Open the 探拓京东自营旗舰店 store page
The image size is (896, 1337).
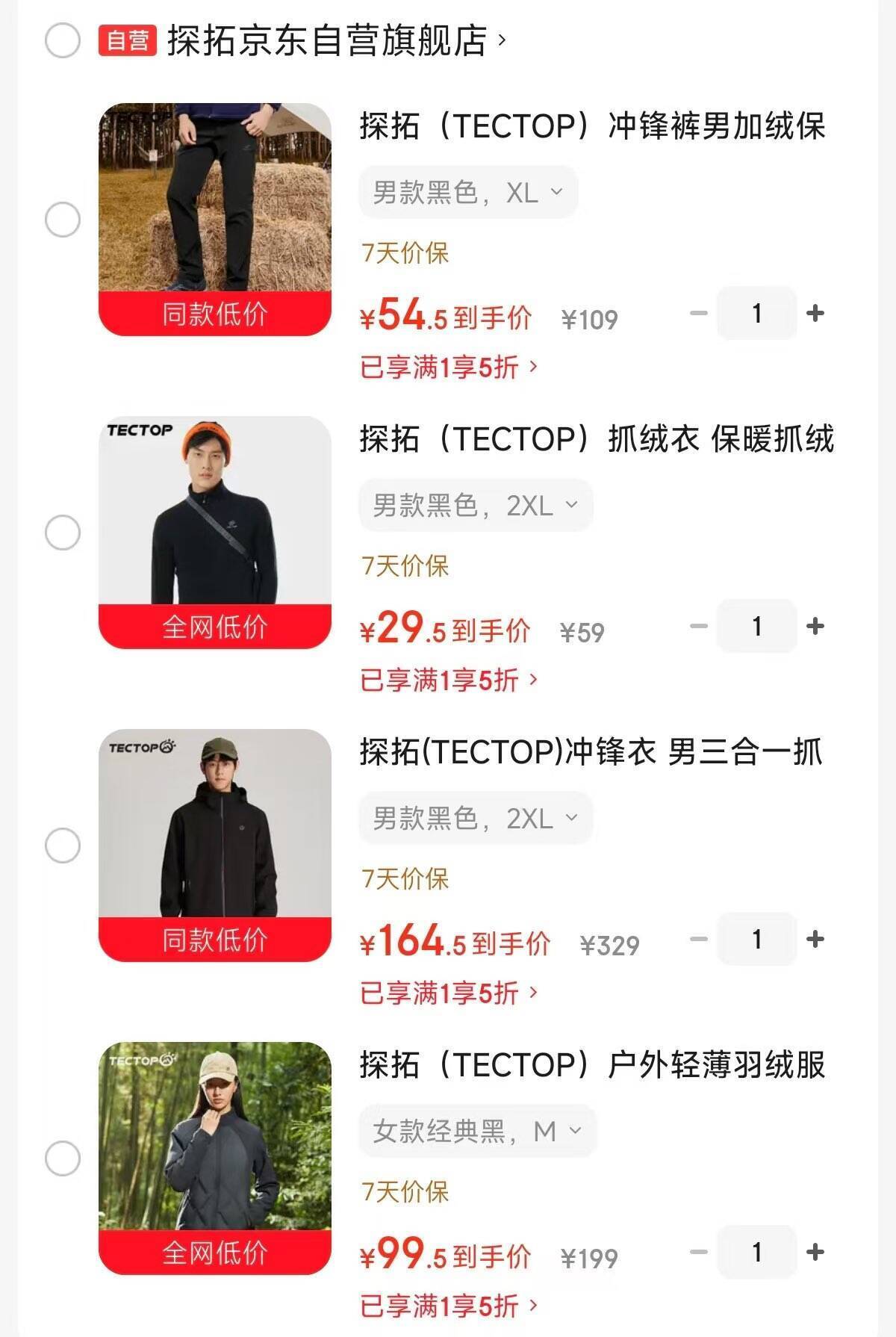pos(327,40)
